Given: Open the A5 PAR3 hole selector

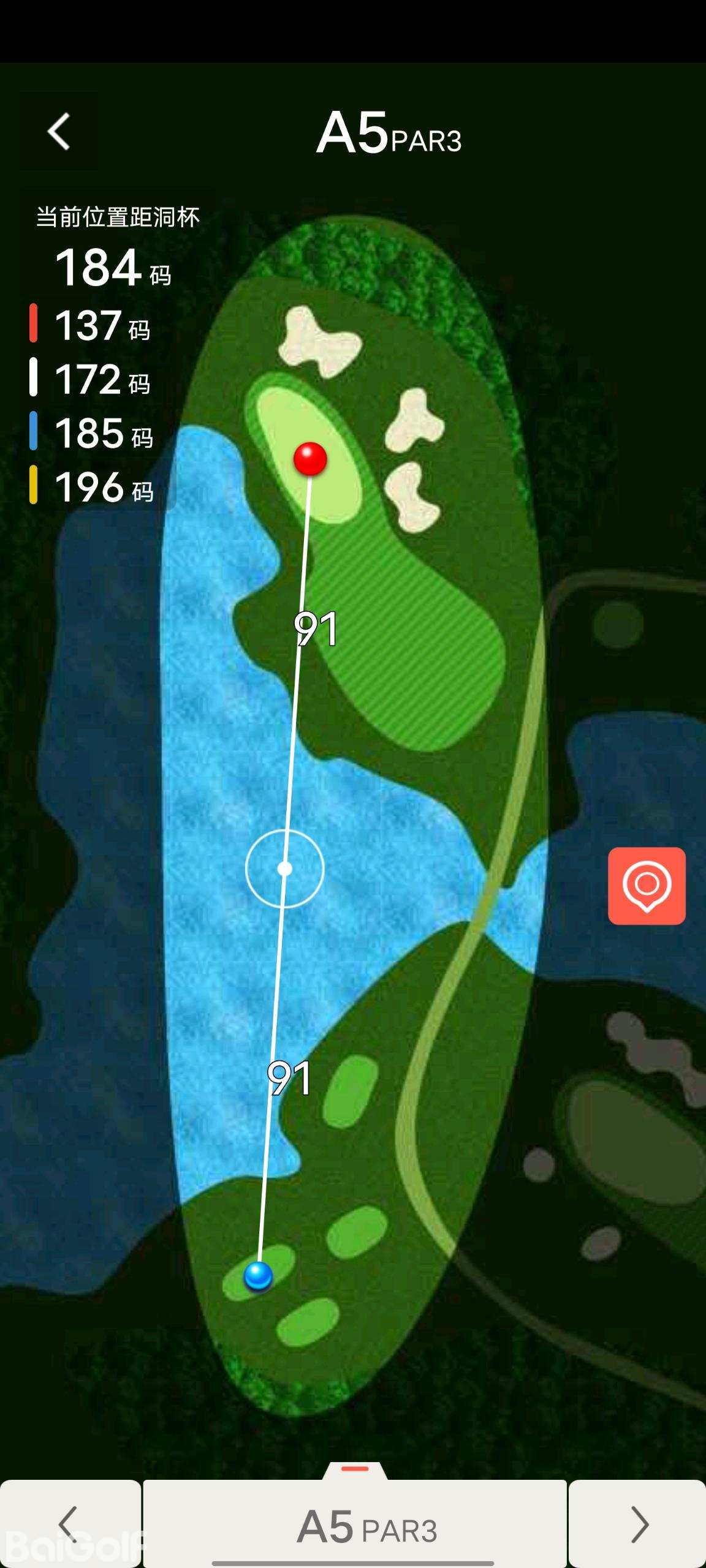Looking at the screenshot, I should click(355, 1525).
